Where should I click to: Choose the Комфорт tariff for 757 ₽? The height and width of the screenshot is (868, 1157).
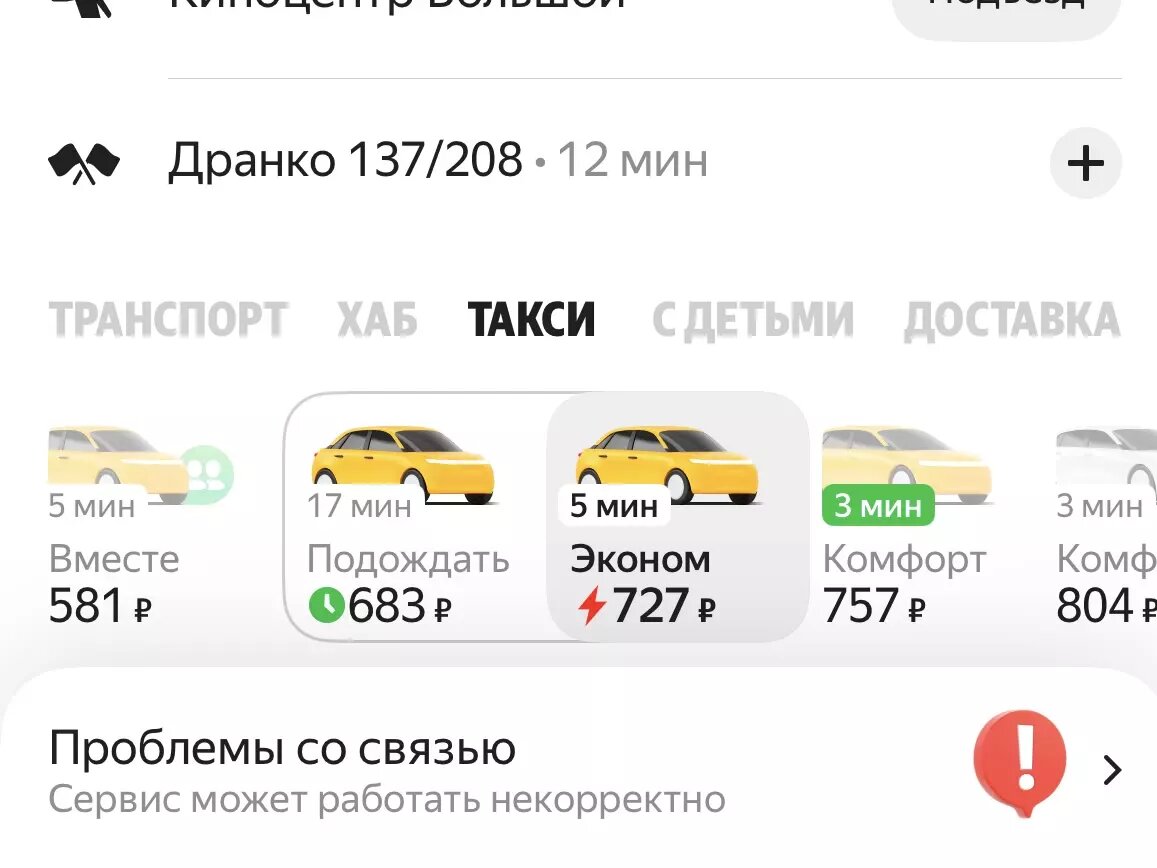(903, 530)
